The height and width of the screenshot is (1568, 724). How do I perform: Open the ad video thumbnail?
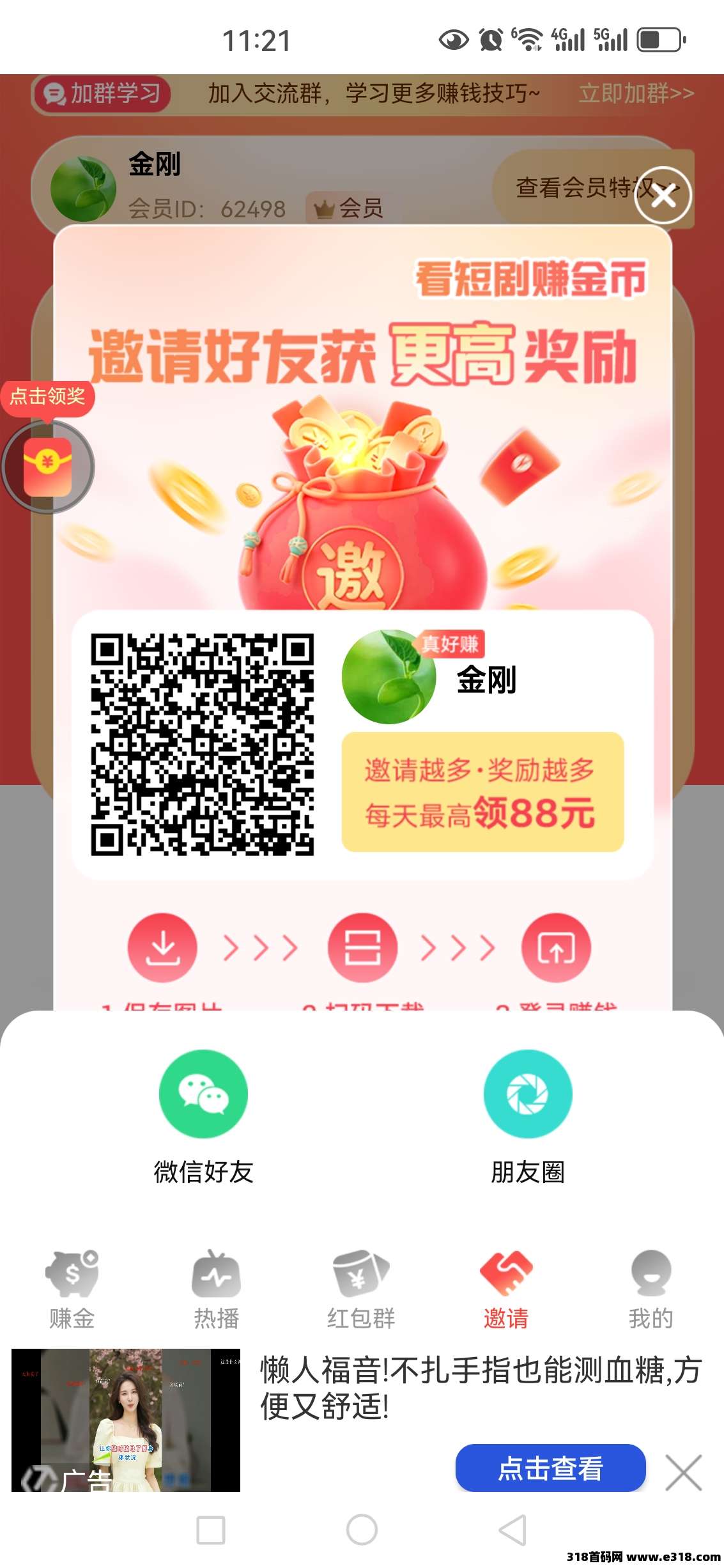[x=126, y=1420]
